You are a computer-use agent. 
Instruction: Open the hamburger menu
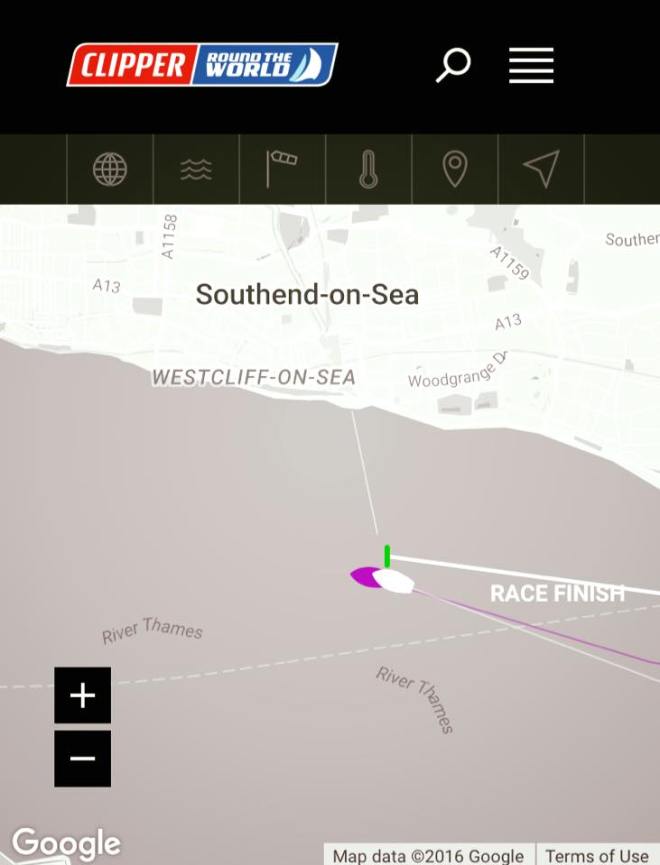(x=531, y=66)
